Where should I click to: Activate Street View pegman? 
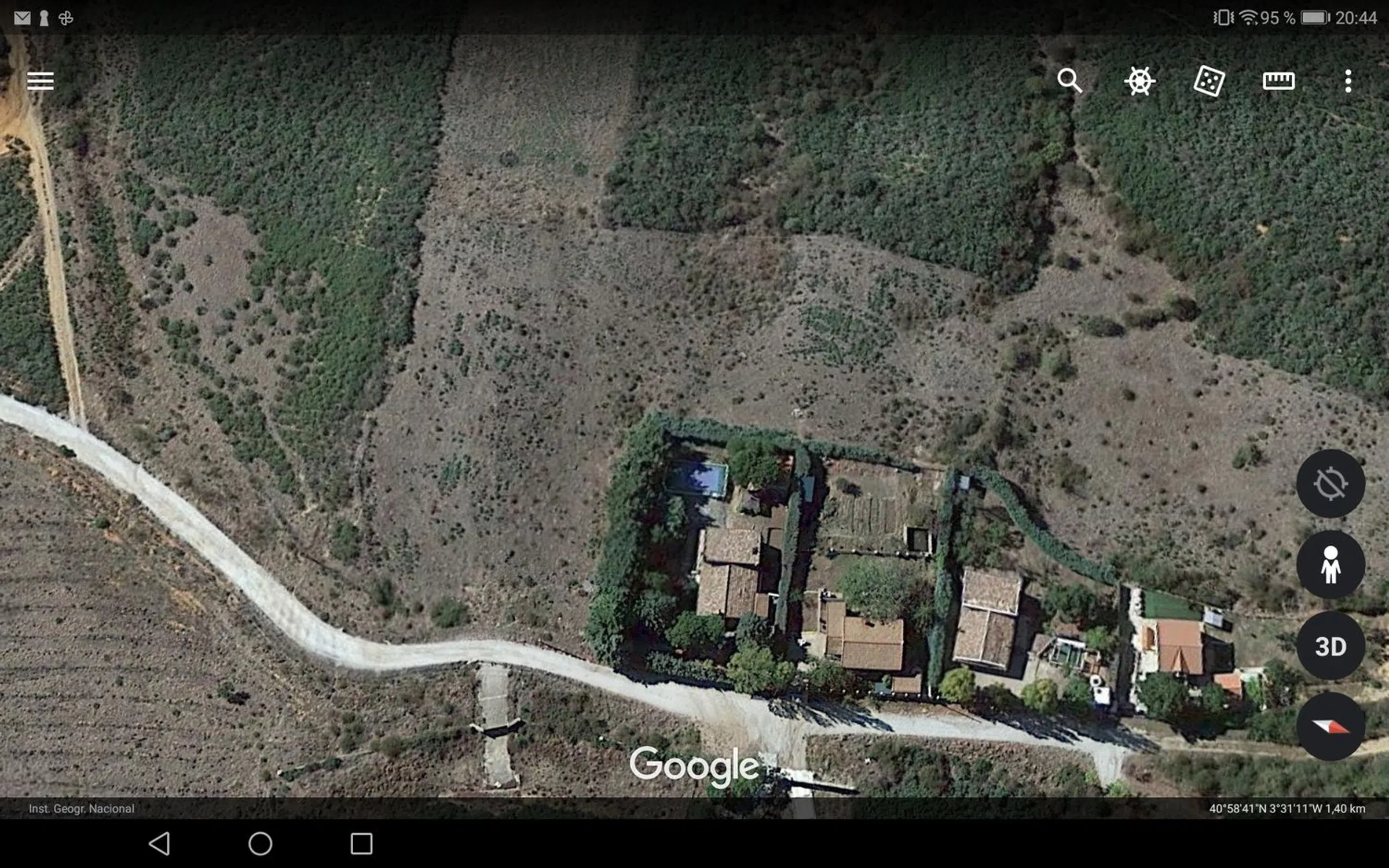1330,565
